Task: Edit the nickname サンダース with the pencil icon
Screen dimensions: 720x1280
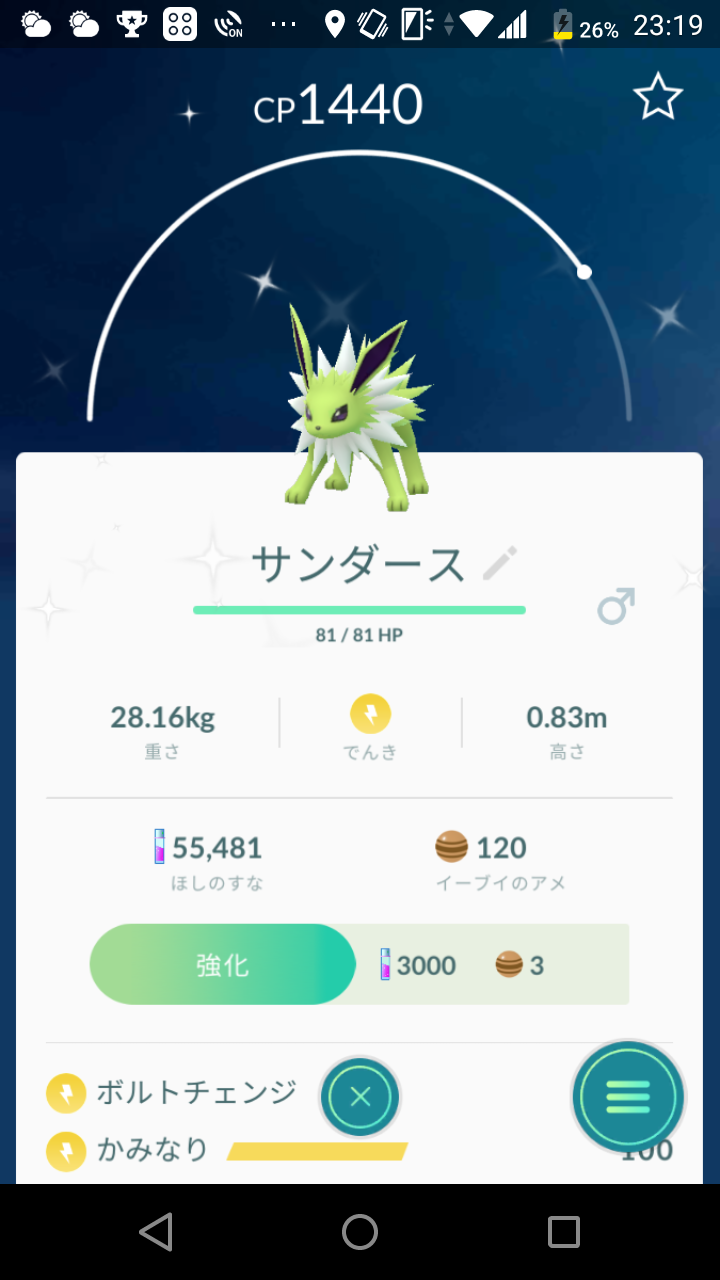Action: click(x=499, y=564)
